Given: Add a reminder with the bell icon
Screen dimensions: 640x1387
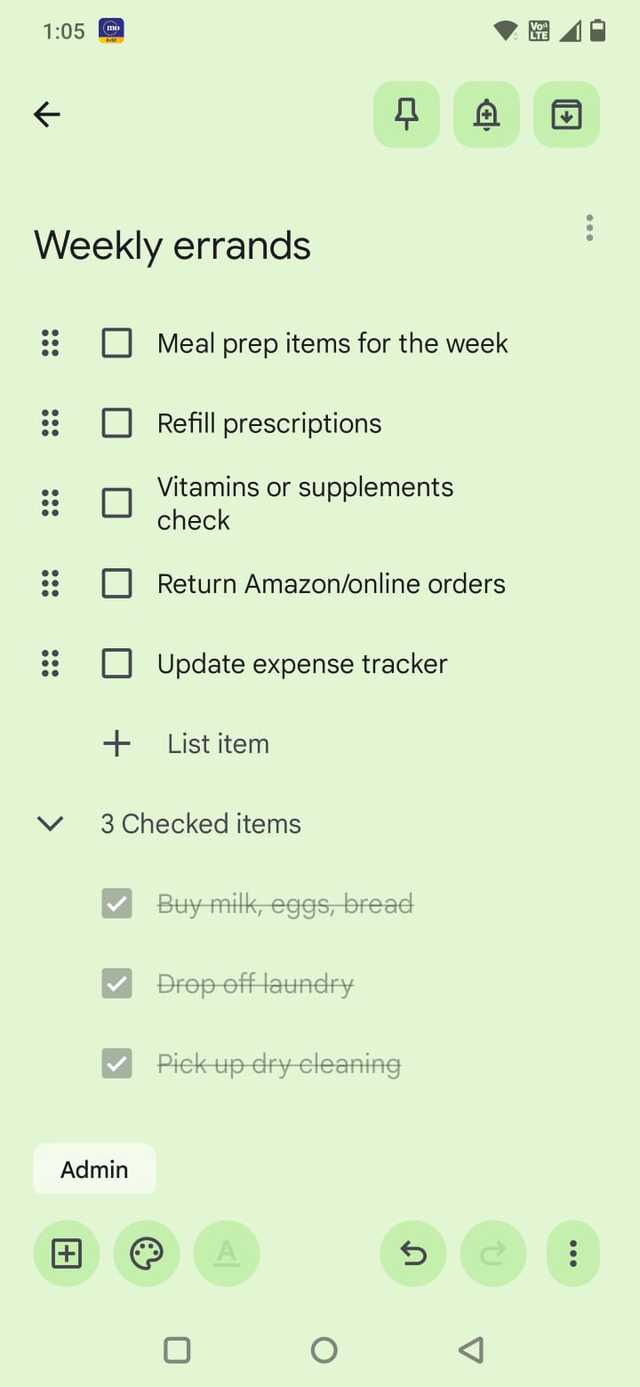Looking at the screenshot, I should pos(486,115).
